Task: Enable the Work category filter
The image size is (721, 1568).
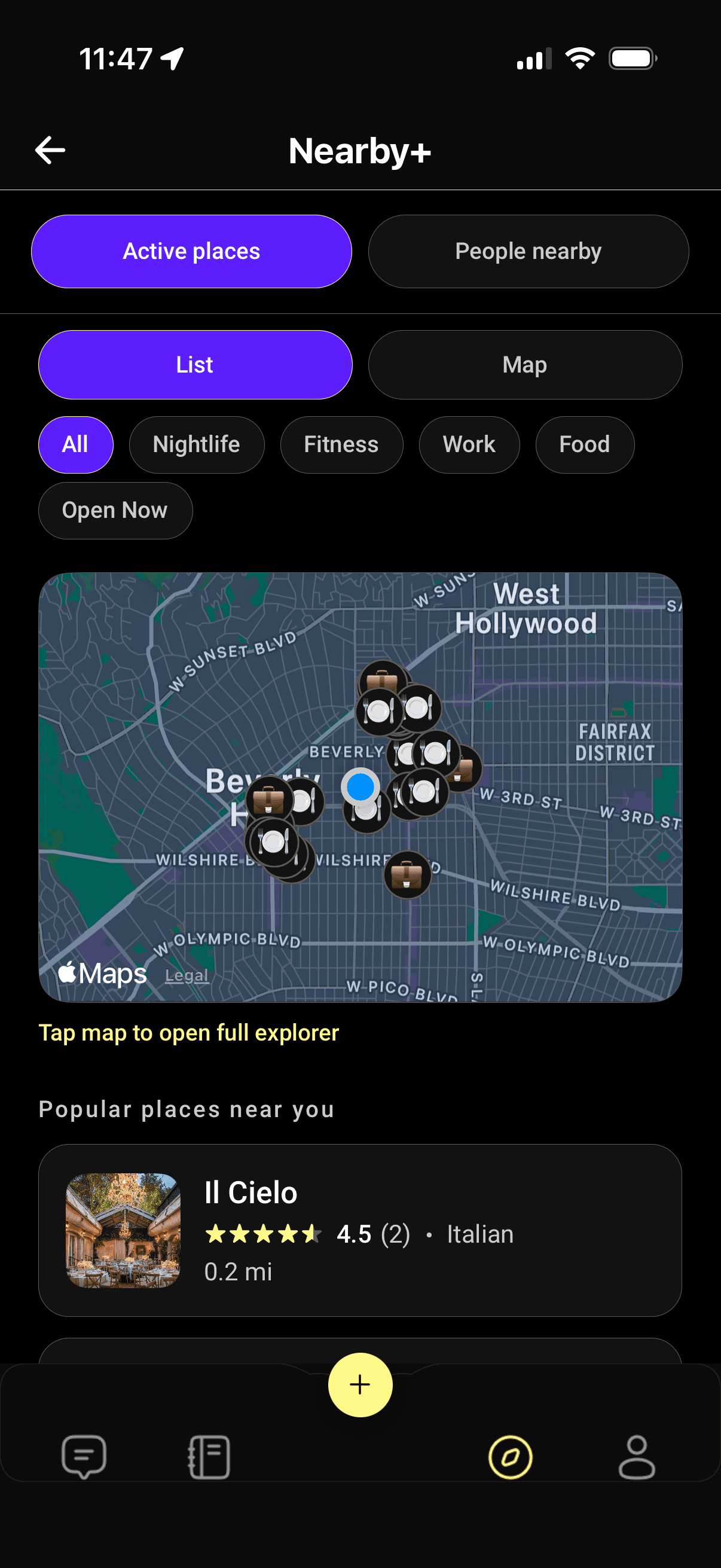Action: (469, 444)
